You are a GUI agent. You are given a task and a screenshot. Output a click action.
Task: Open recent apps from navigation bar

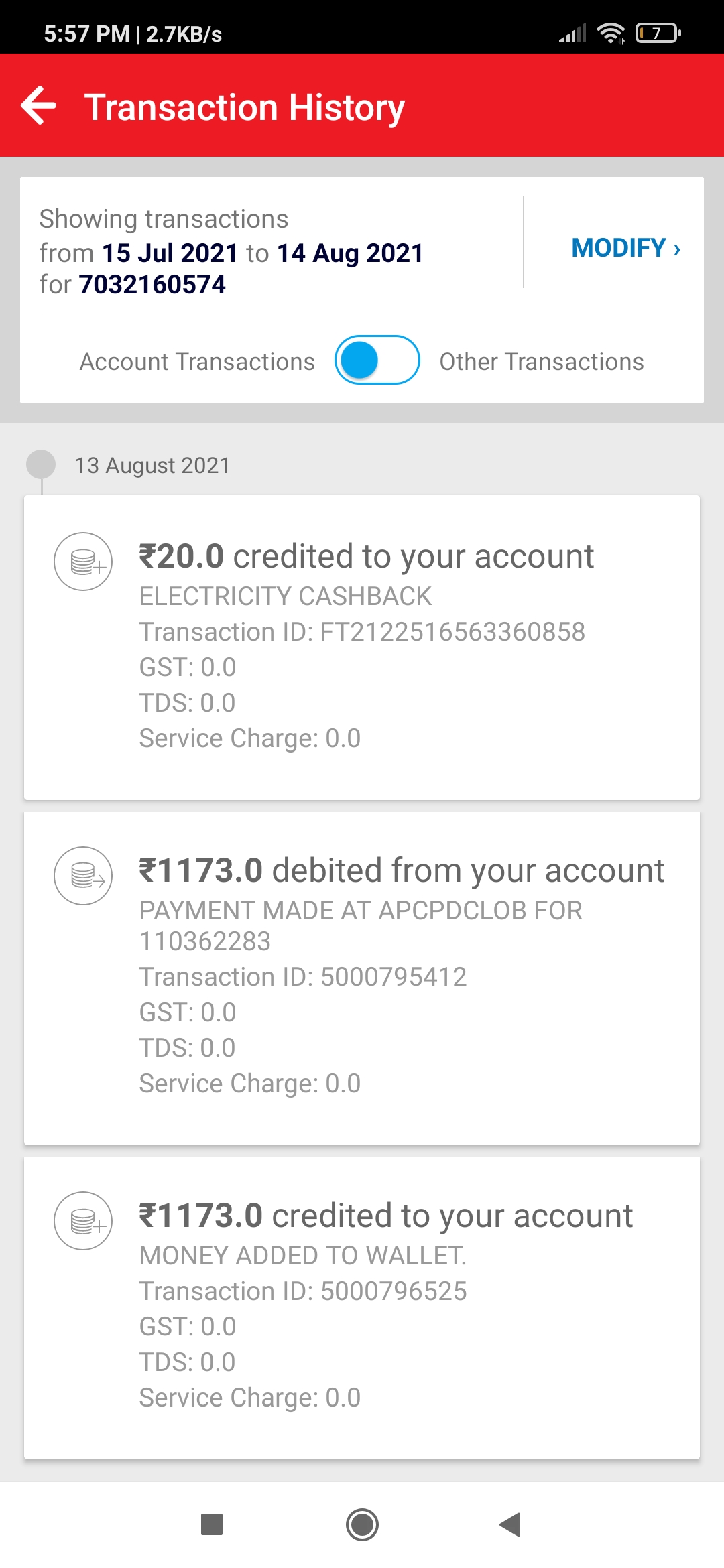click(x=212, y=1525)
